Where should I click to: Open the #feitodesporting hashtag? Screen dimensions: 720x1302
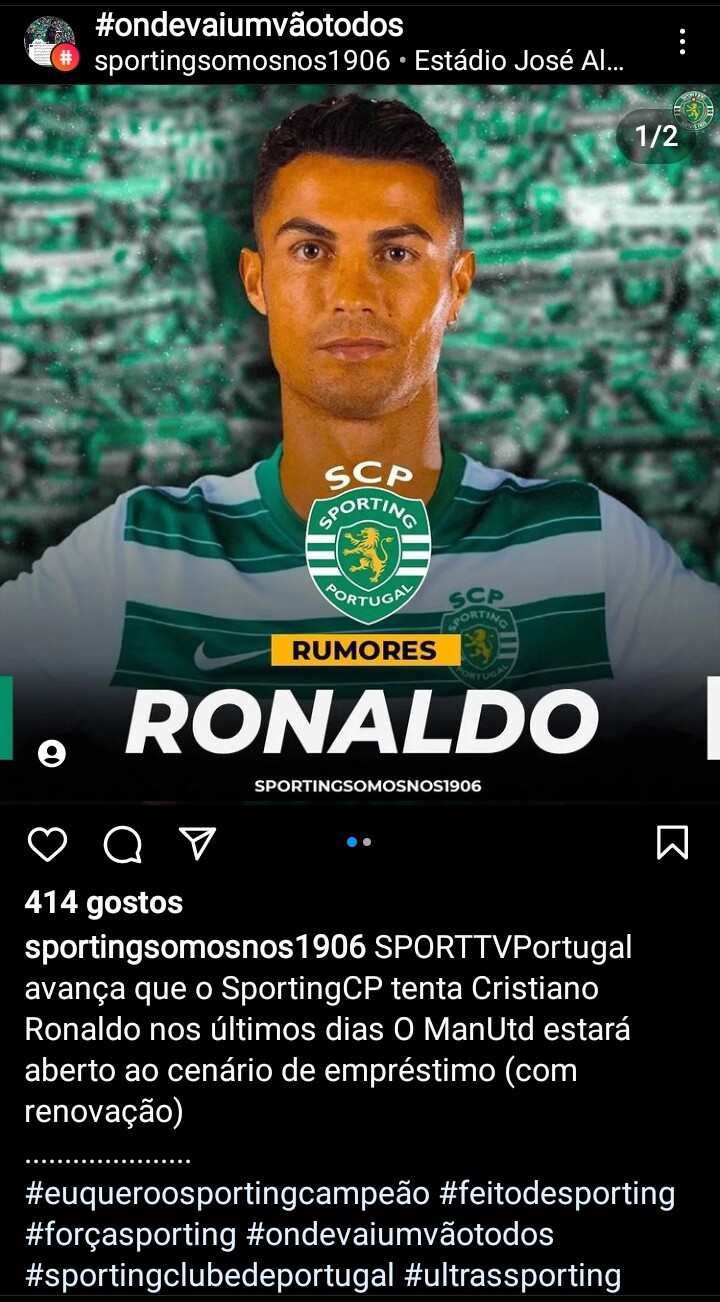[x=558, y=1193]
